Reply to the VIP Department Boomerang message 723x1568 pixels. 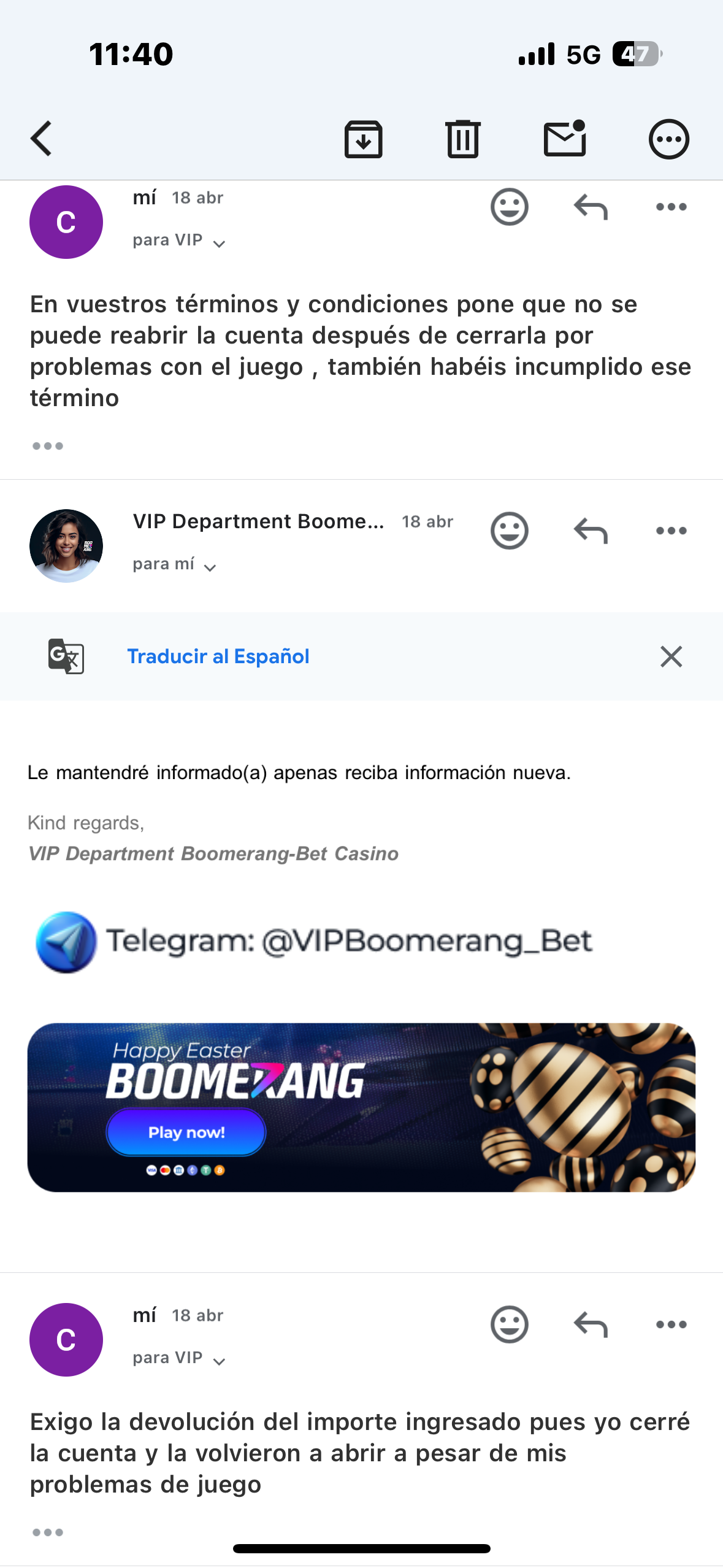590,531
